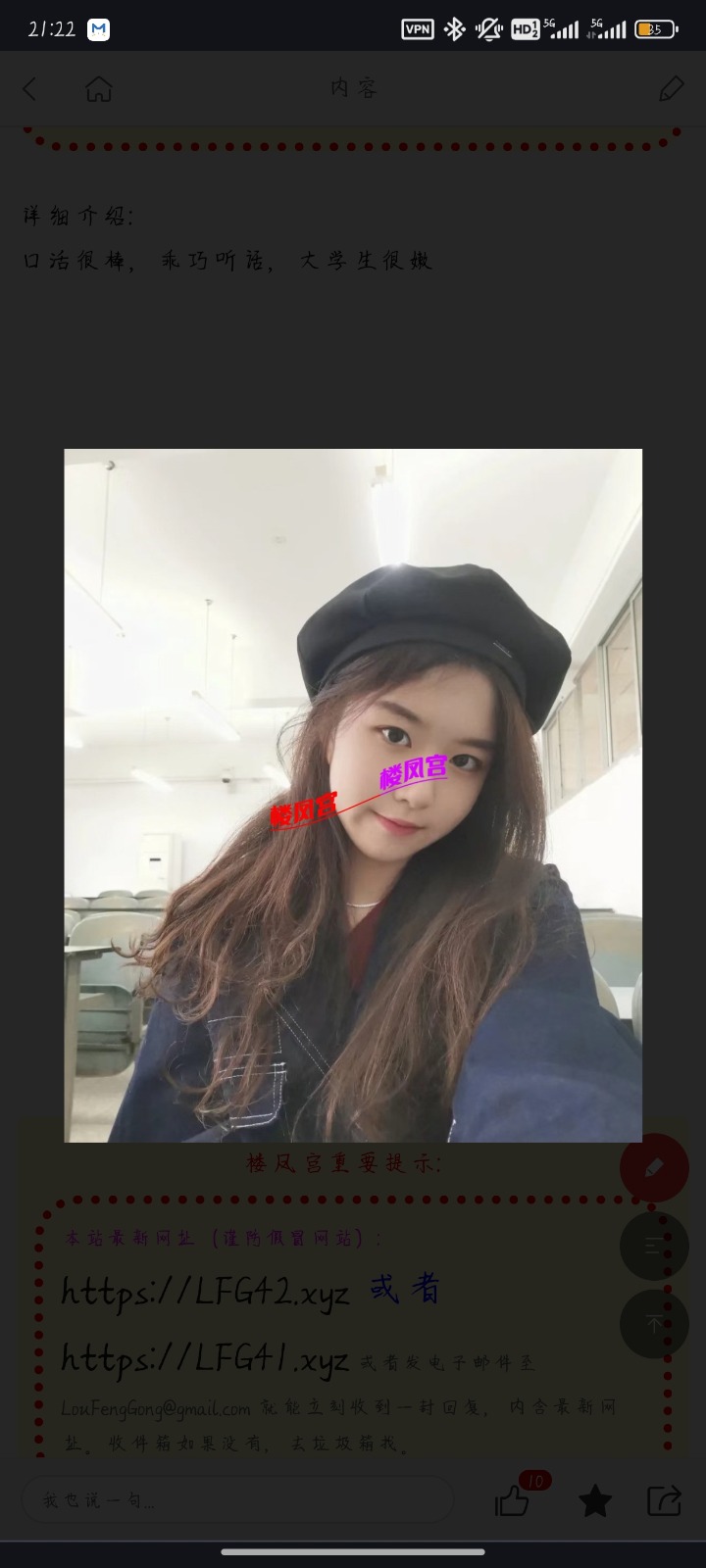Tap the pencil edit icon in header
The width and height of the screenshot is (706, 1568).
pos(671,89)
